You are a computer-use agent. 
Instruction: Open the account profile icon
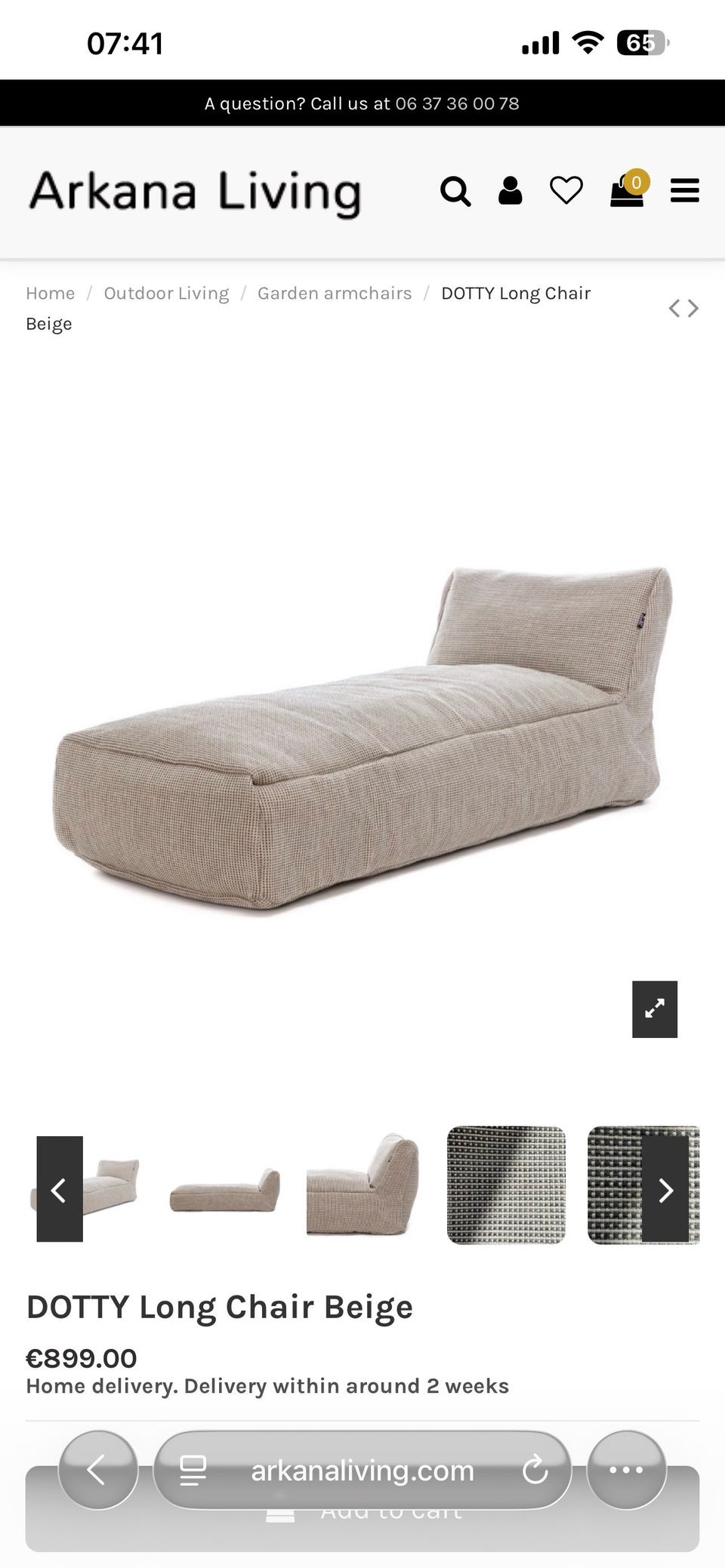[x=511, y=191]
